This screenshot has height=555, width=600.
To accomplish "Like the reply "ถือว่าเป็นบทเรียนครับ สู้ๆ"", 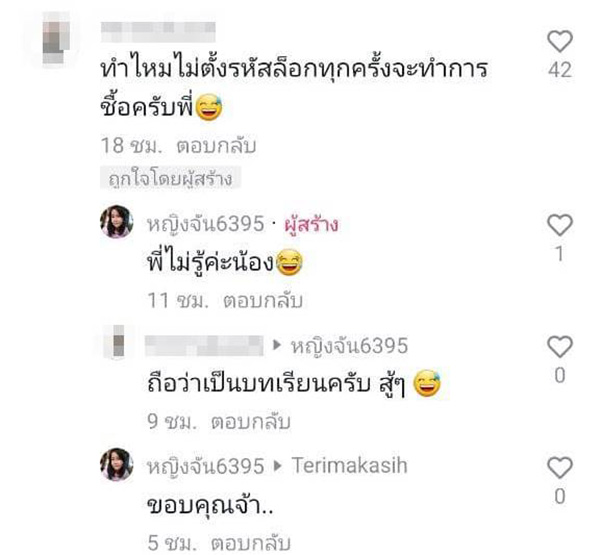I will (561, 346).
